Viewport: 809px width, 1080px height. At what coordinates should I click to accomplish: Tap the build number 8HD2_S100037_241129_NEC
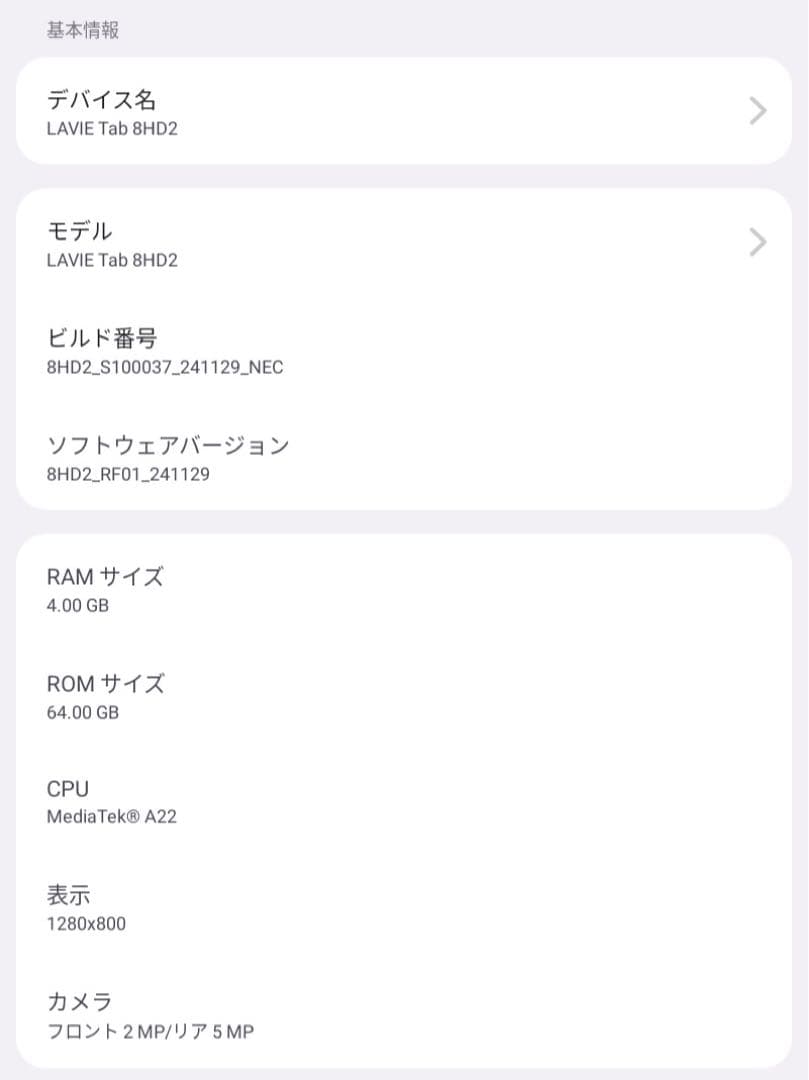164,368
